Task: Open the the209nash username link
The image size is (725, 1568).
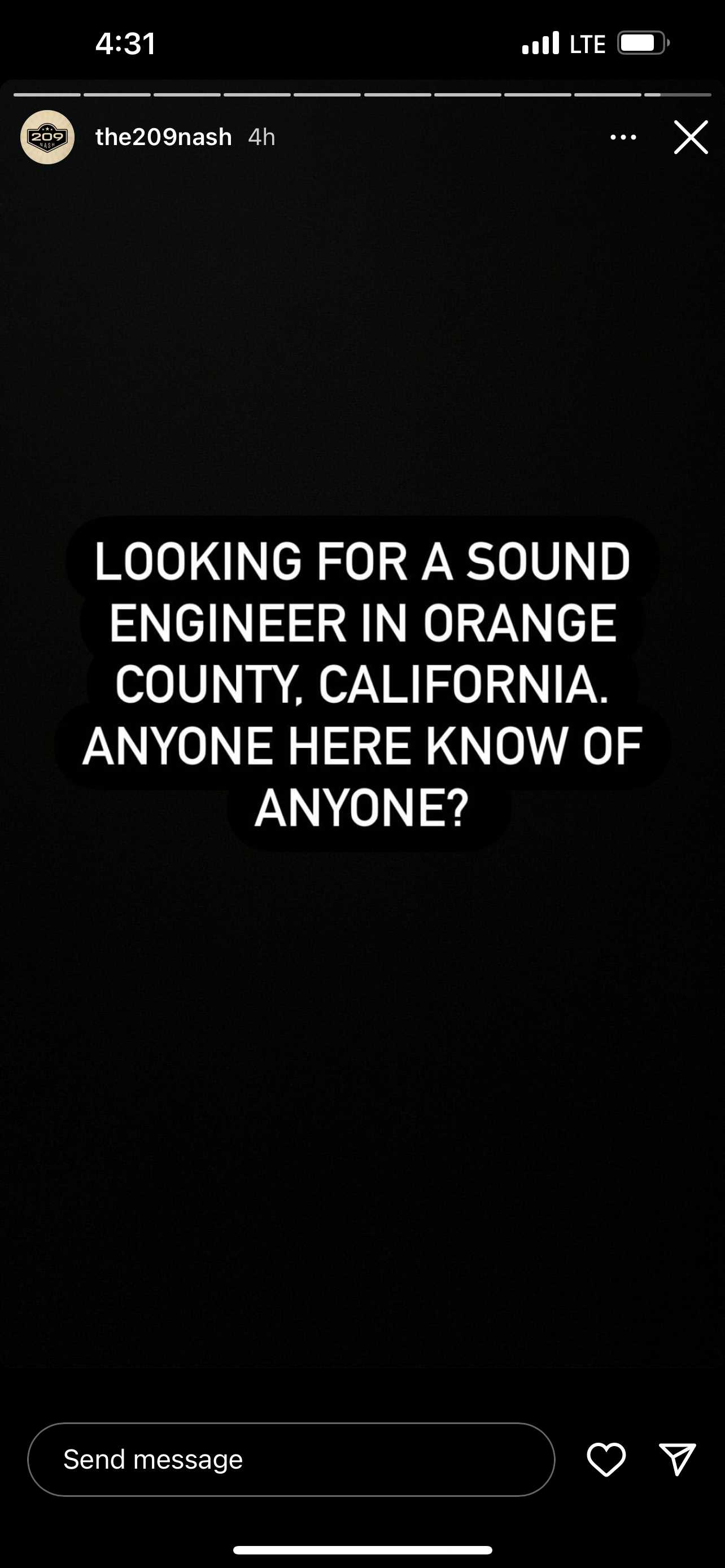Action: coord(164,137)
